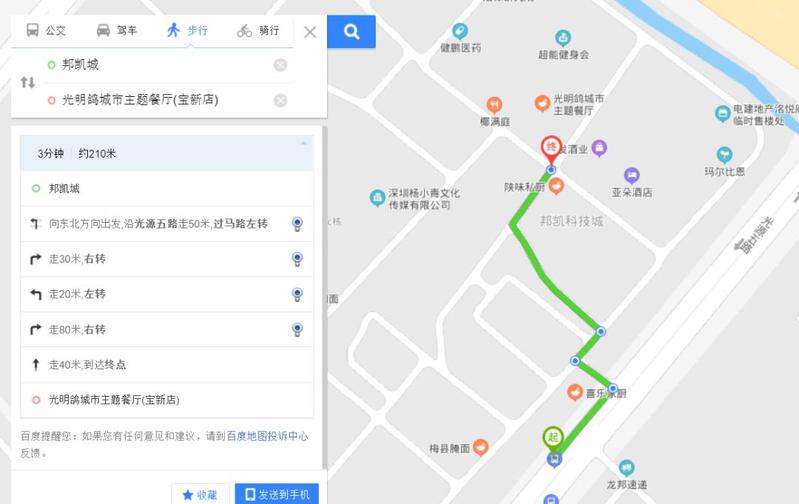Collapse the 3分钟 约210米 route summary

click(304, 144)
